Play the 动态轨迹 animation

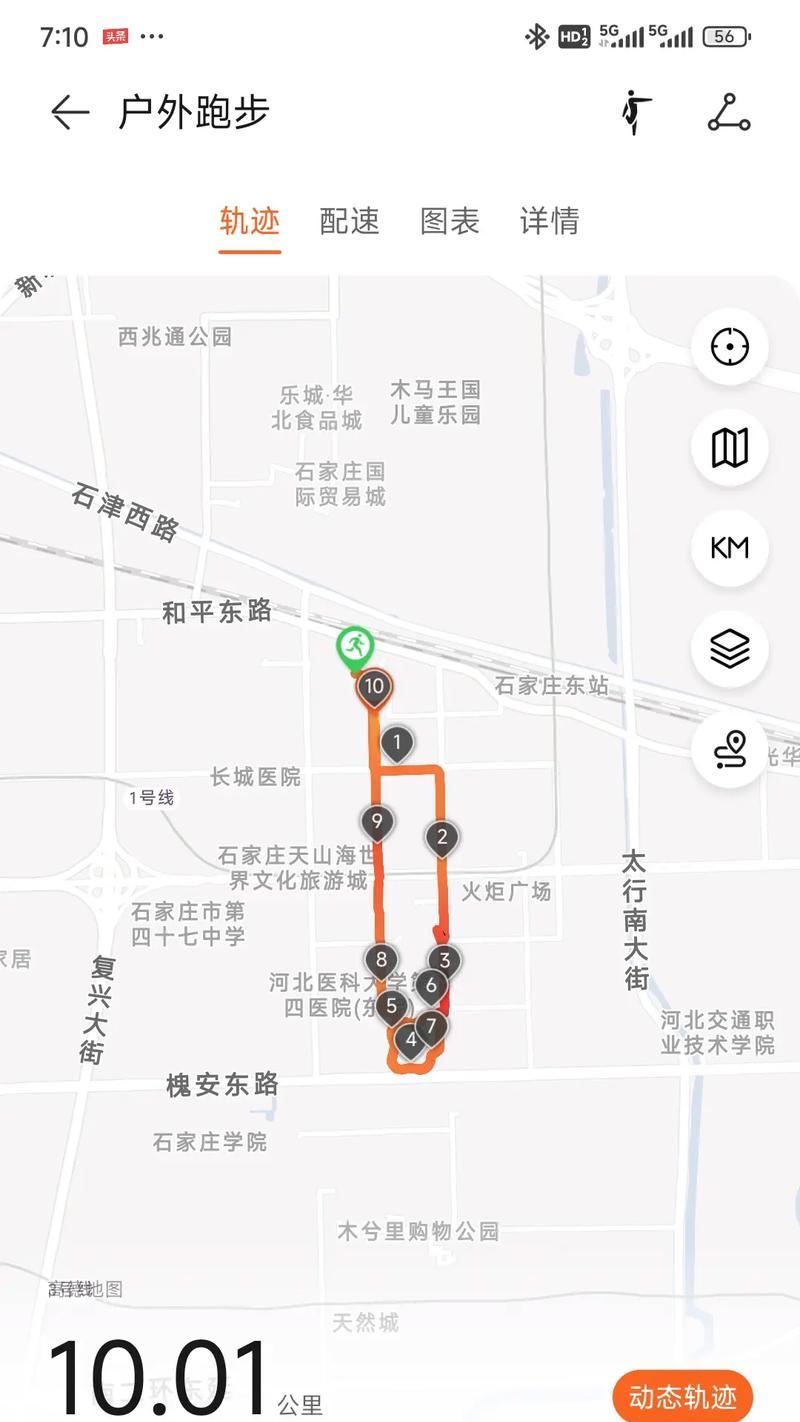[682, 1396]
